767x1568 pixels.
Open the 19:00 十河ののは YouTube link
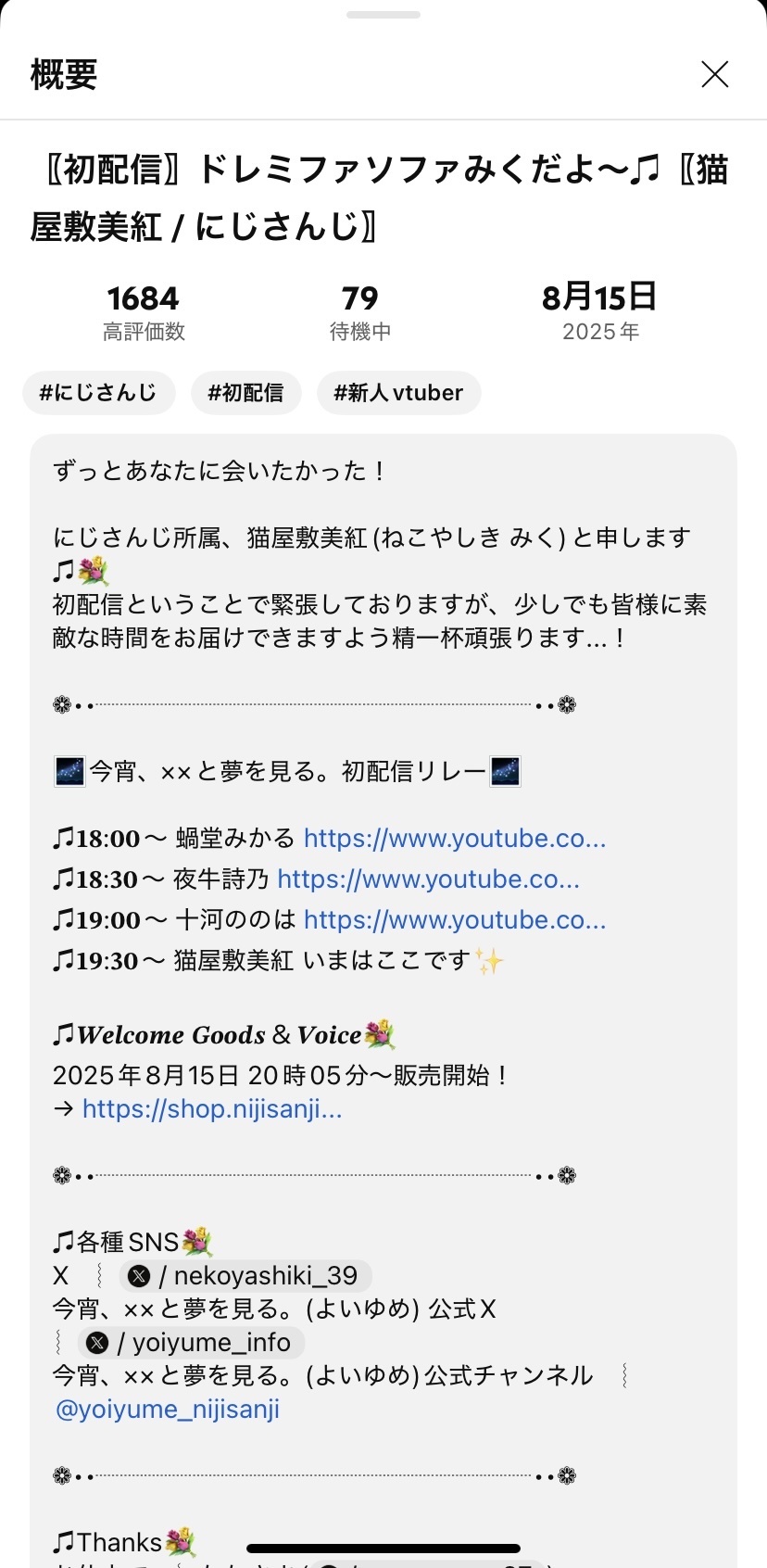click(454, 920)
